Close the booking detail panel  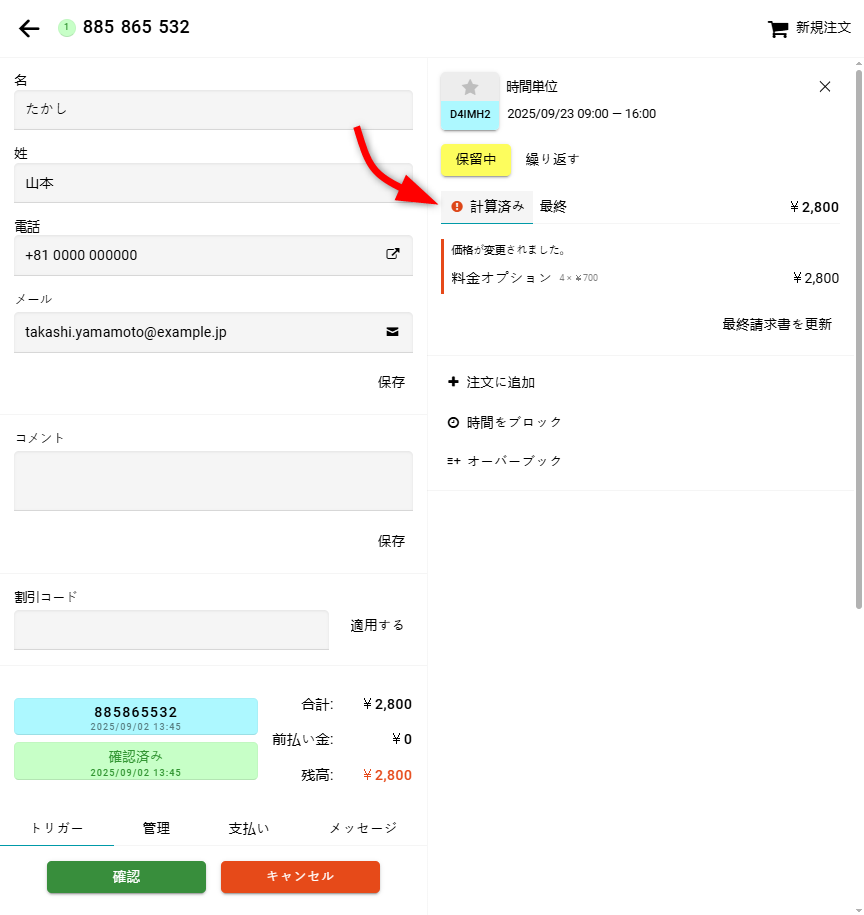pyautogui.click(x=825, y=87)
